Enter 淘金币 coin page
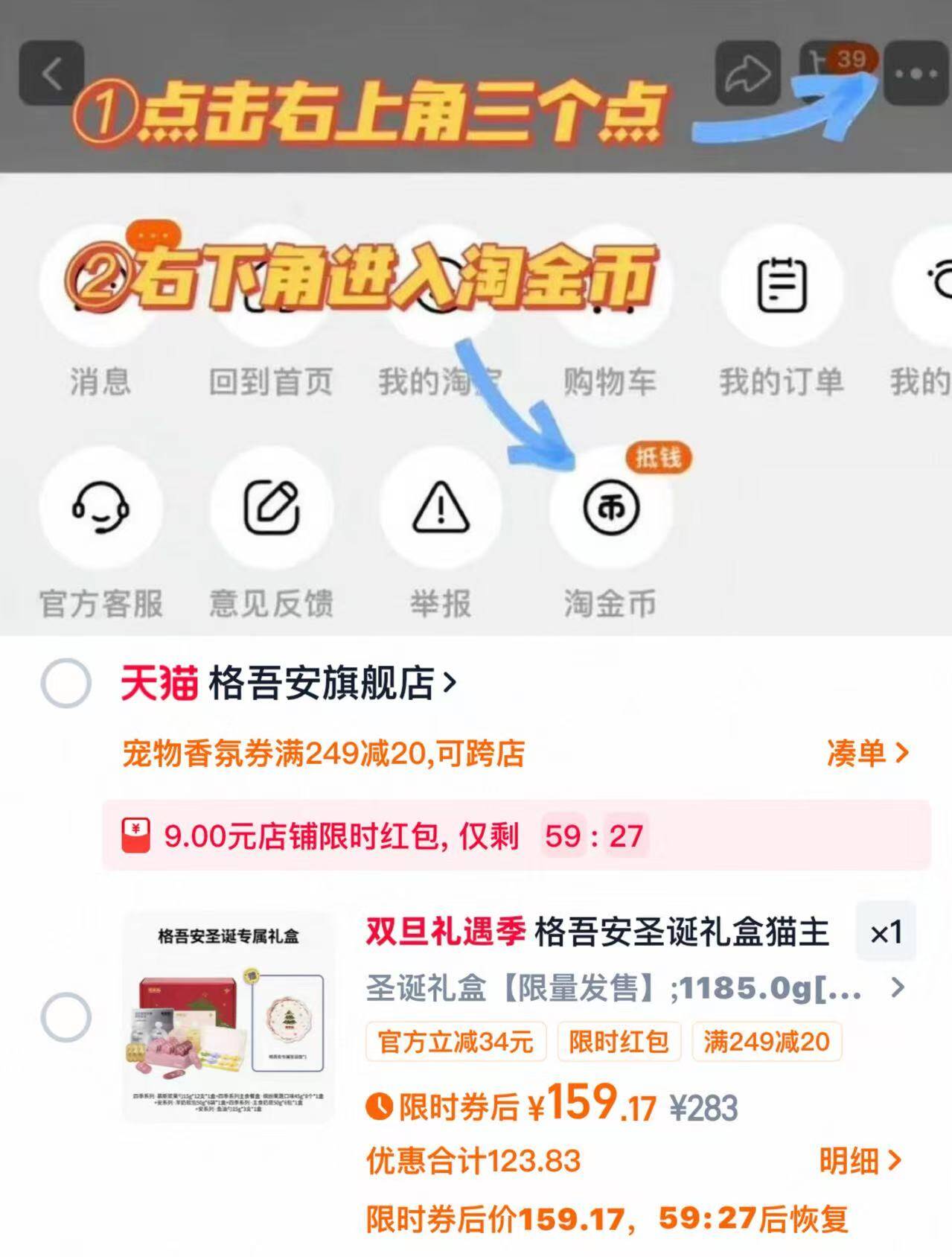This screenshot has width=952, height=1257. point(609,510)
